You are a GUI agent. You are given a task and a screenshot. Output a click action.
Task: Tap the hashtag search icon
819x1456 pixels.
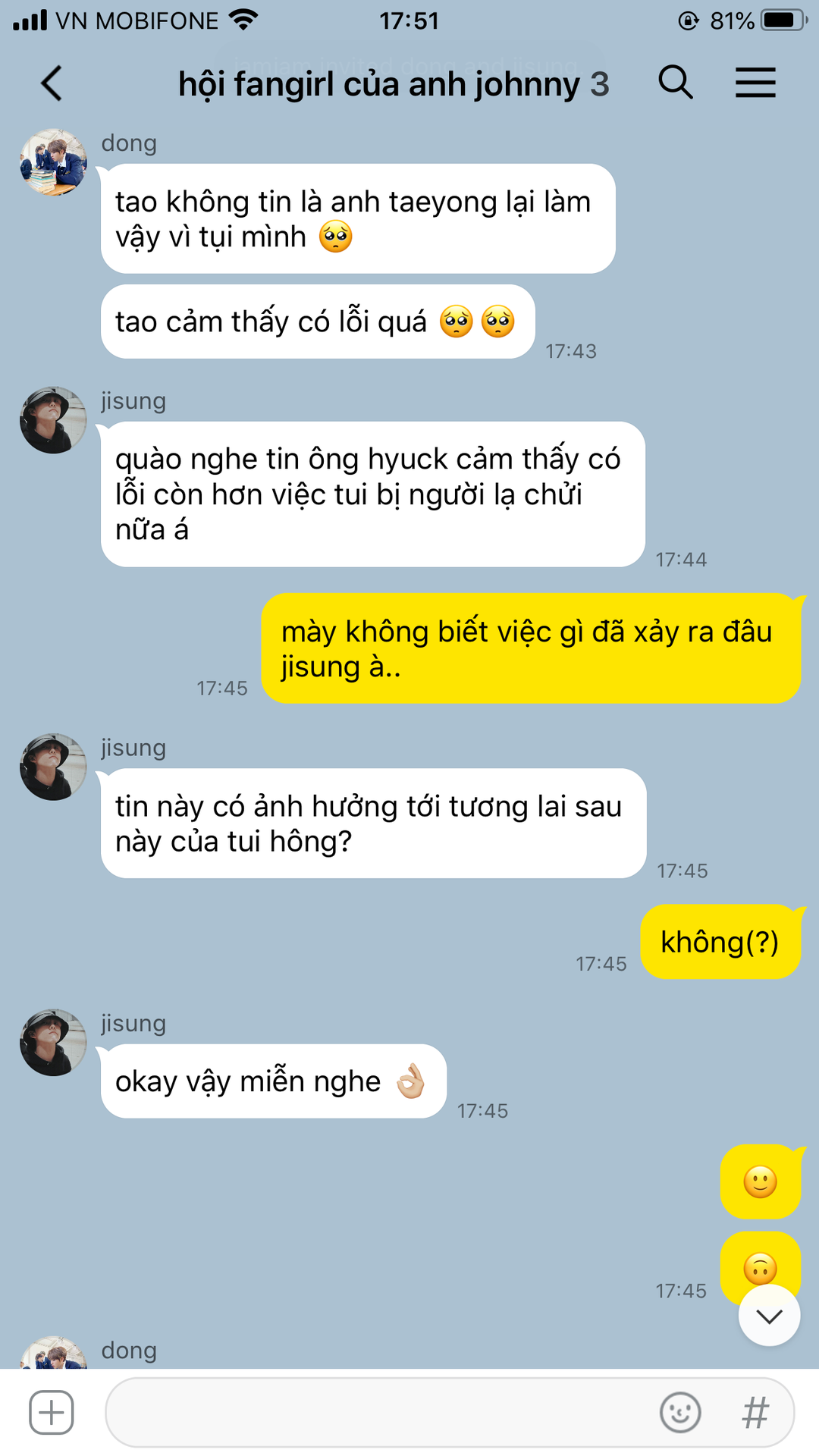(755, 1412)
